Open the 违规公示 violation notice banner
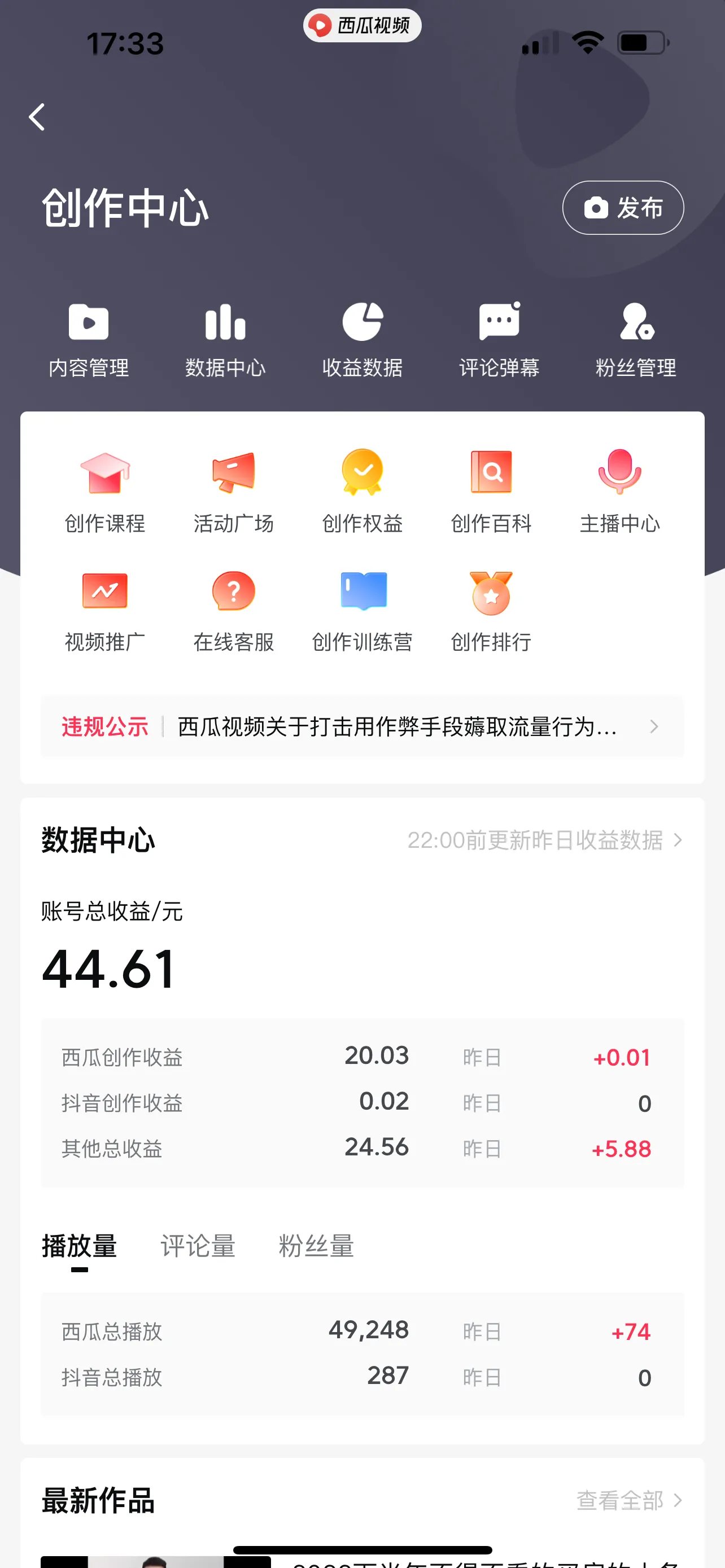The height and width of the screenshot is (1568, 725). (x=362, y=726)
